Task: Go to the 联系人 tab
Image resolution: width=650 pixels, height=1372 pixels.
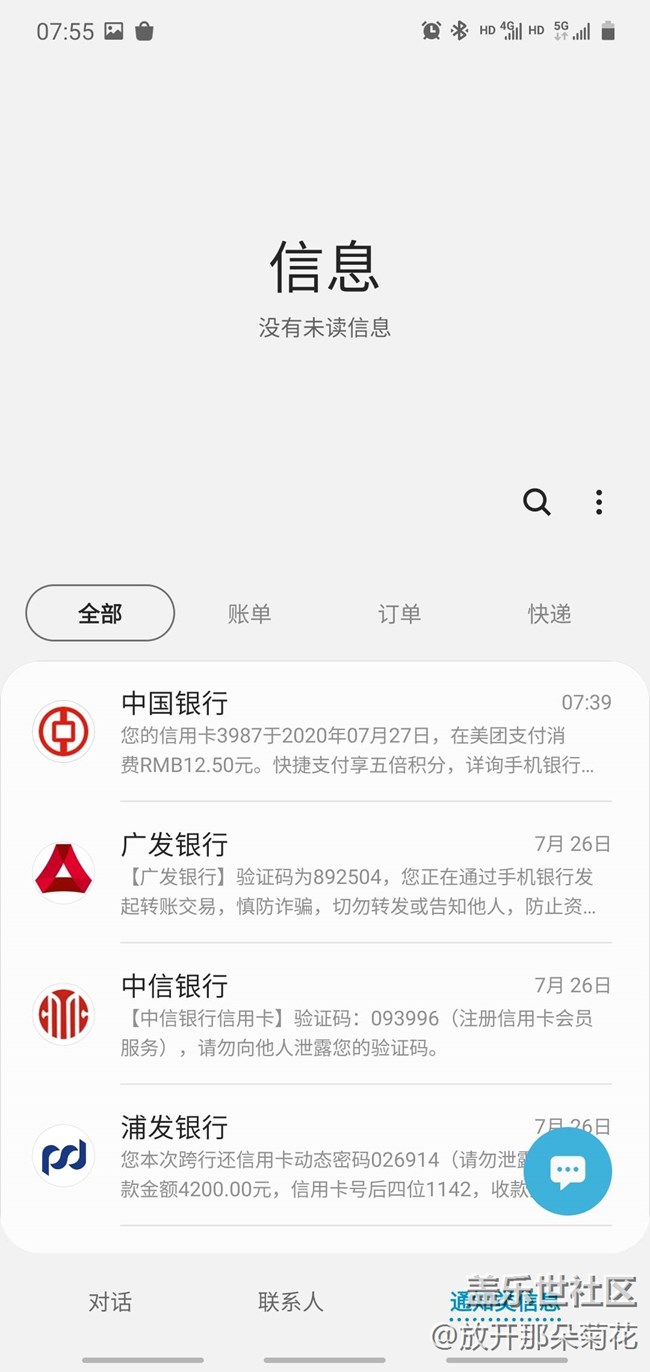Action: point(291,1302)
